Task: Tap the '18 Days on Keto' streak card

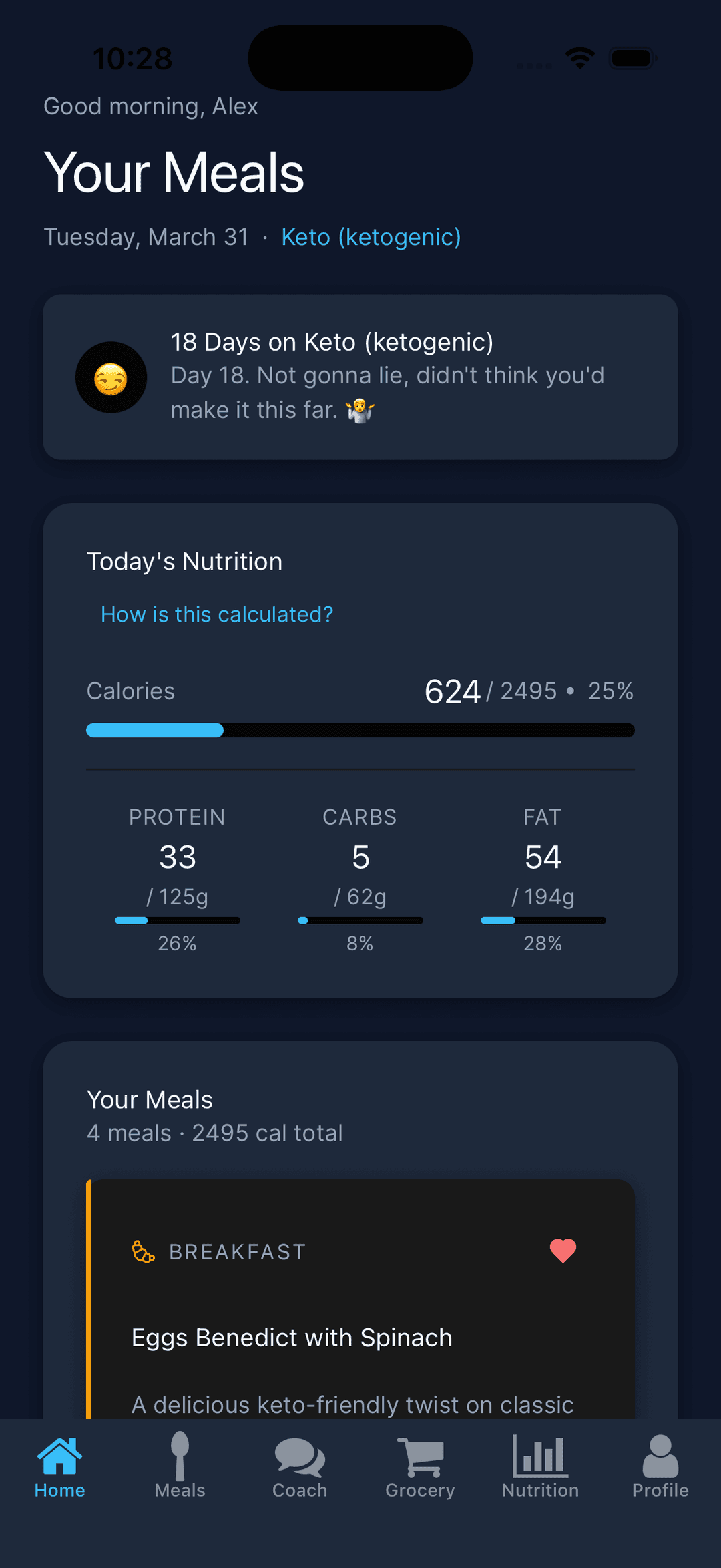Action: [x=360, y=377]
